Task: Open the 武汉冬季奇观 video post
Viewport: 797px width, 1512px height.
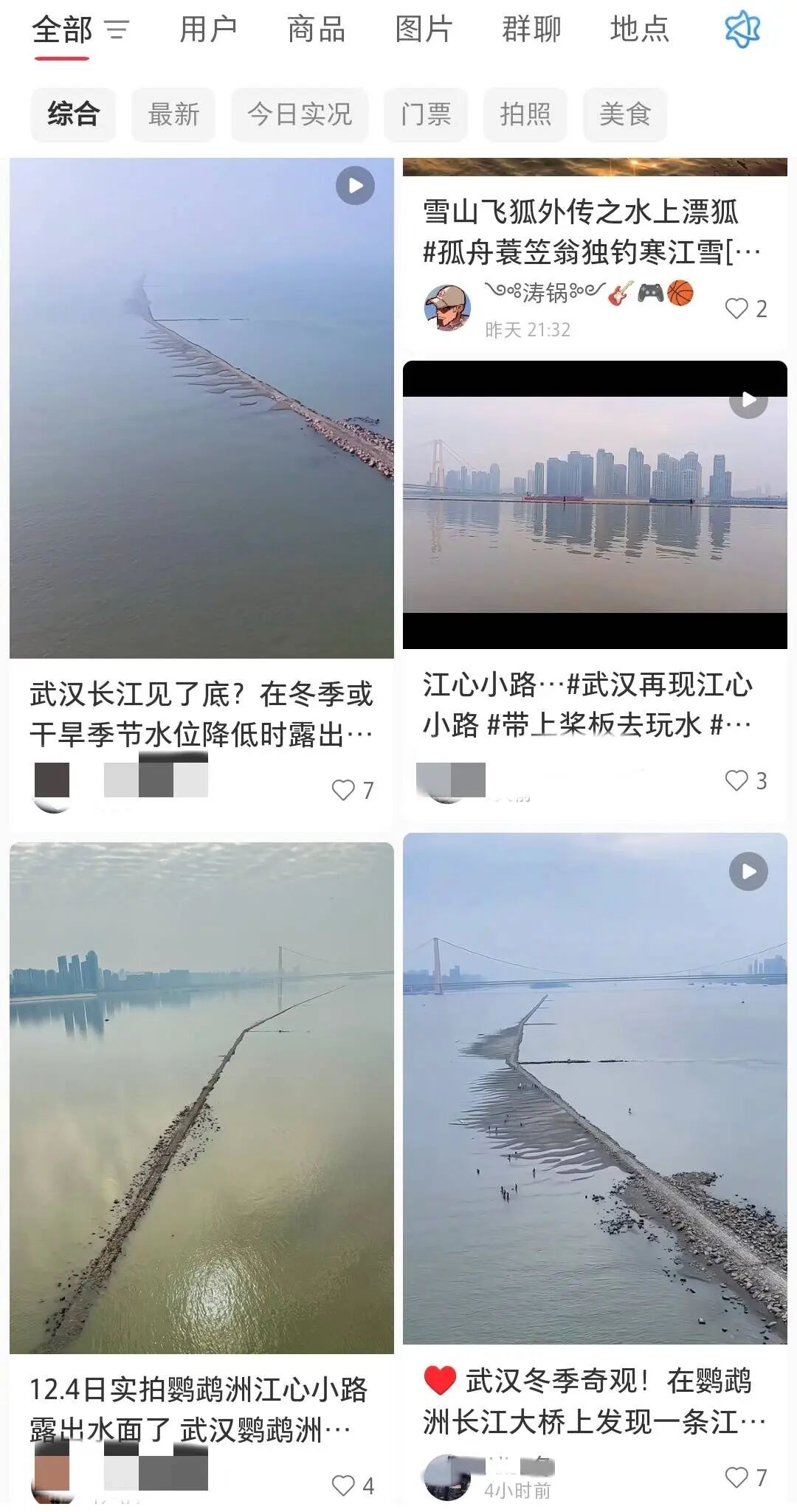Action: [x=595, y=1089]
